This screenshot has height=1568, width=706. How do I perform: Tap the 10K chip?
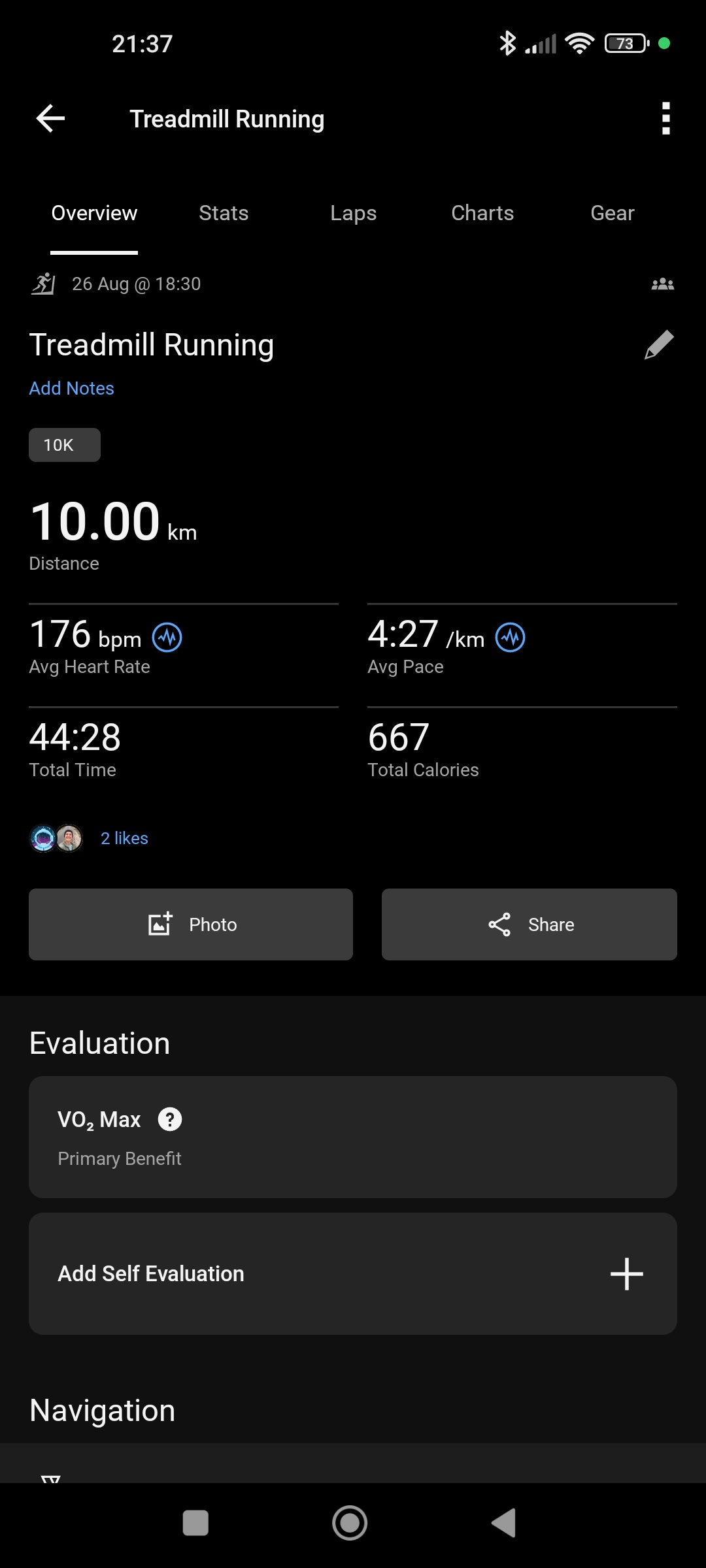(x=64, y=445)
